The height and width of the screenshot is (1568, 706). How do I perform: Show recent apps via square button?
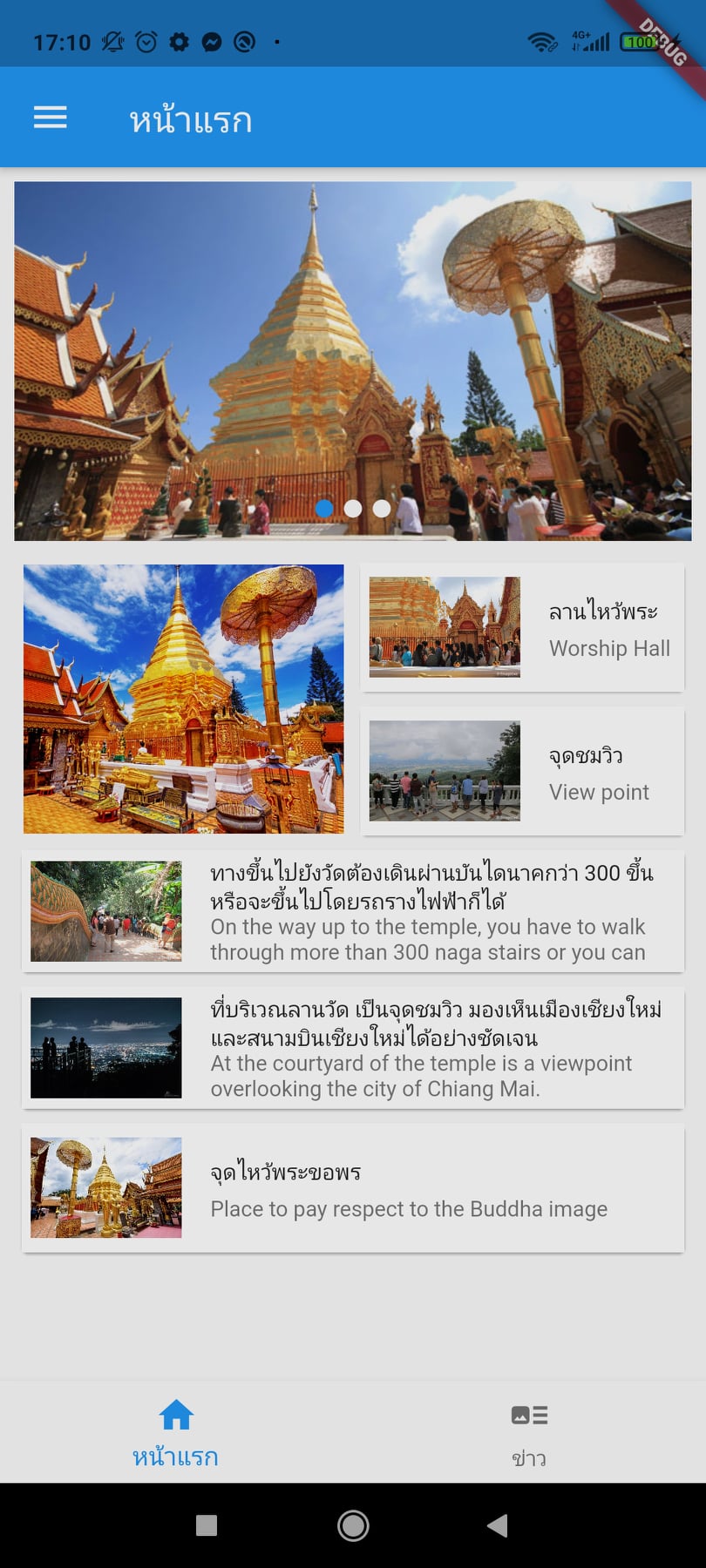pos(207,1525)
